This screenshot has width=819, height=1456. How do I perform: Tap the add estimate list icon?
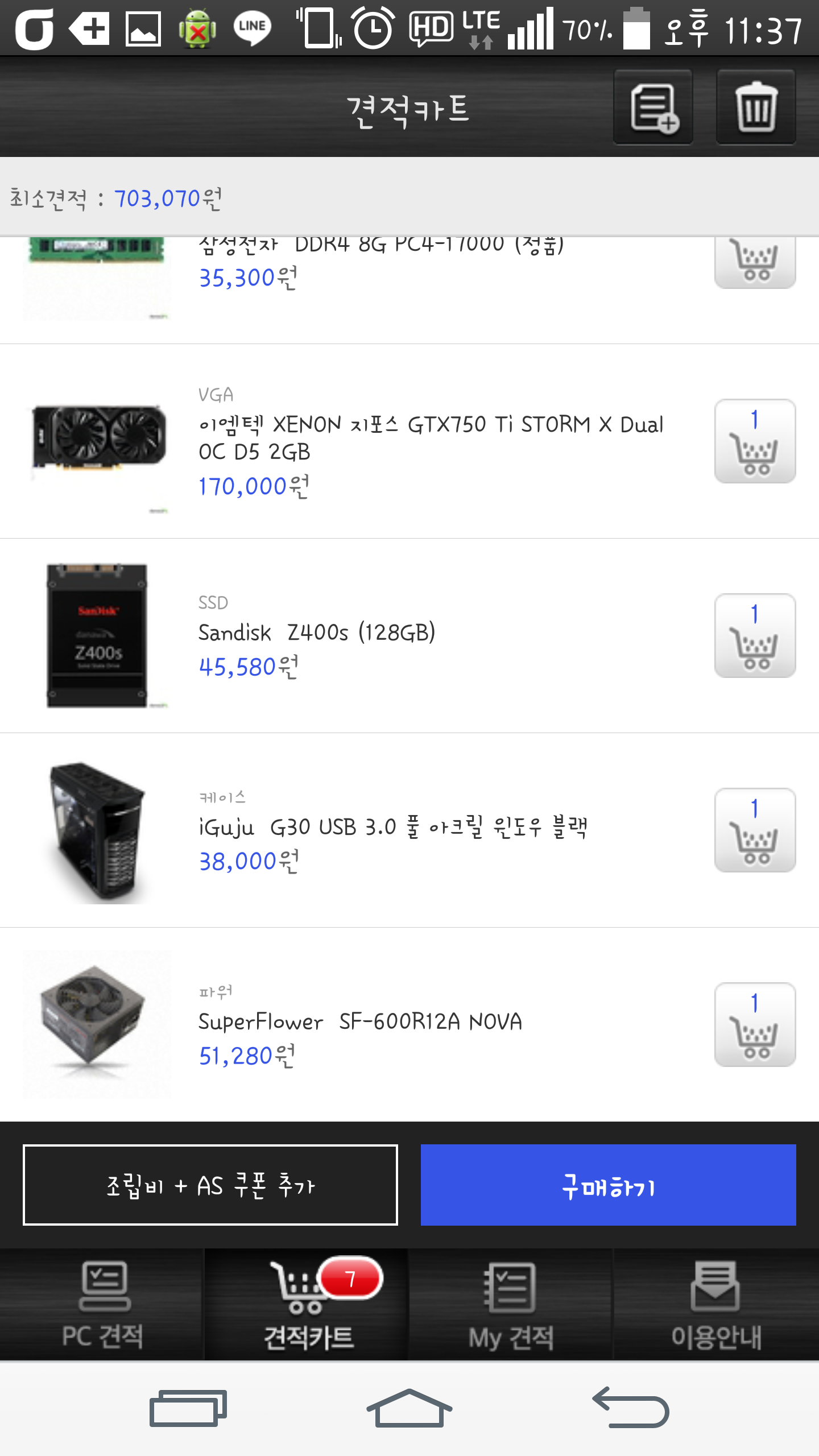coord(653,107)
